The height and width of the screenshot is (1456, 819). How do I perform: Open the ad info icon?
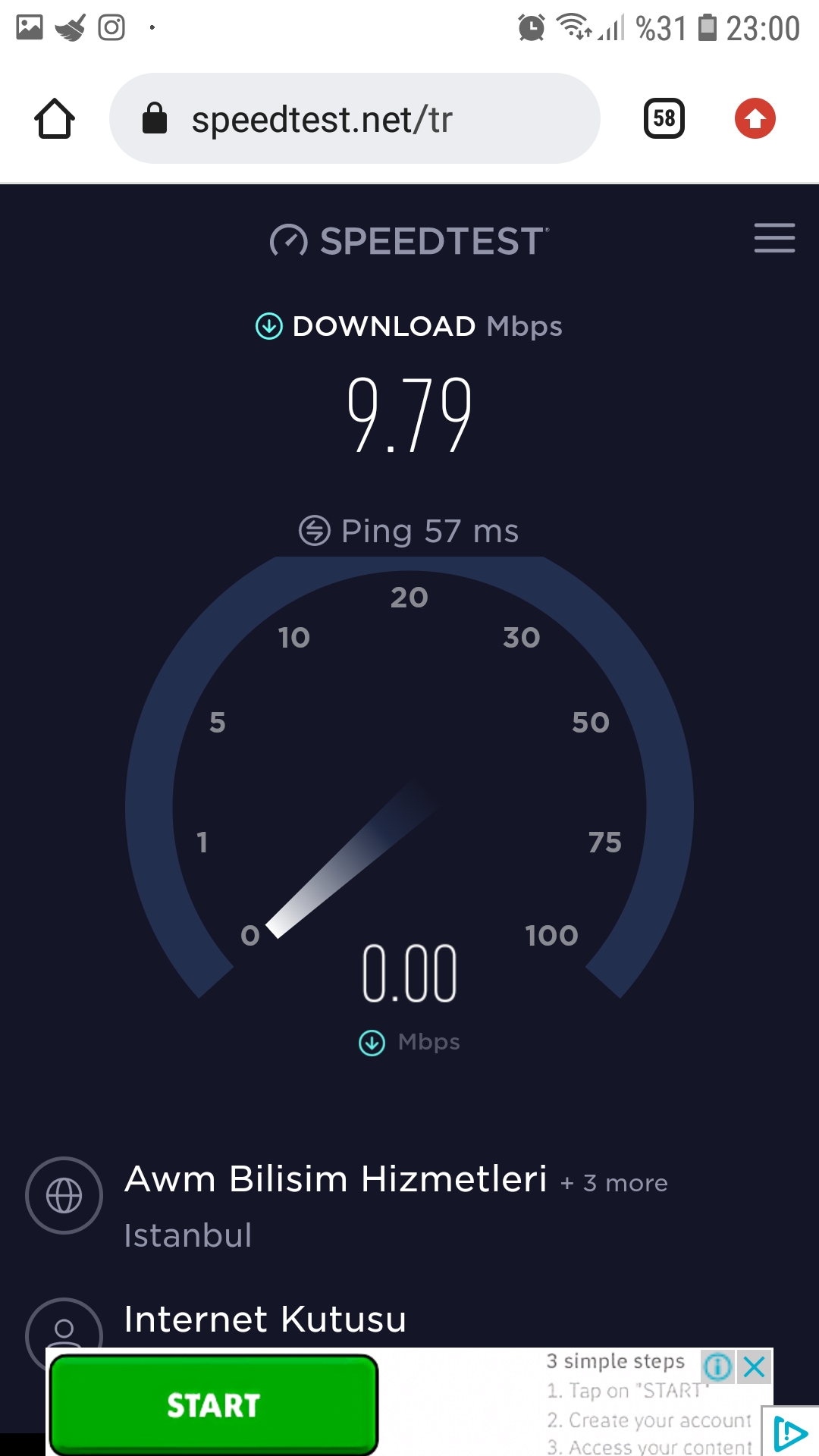[717, 1367]
